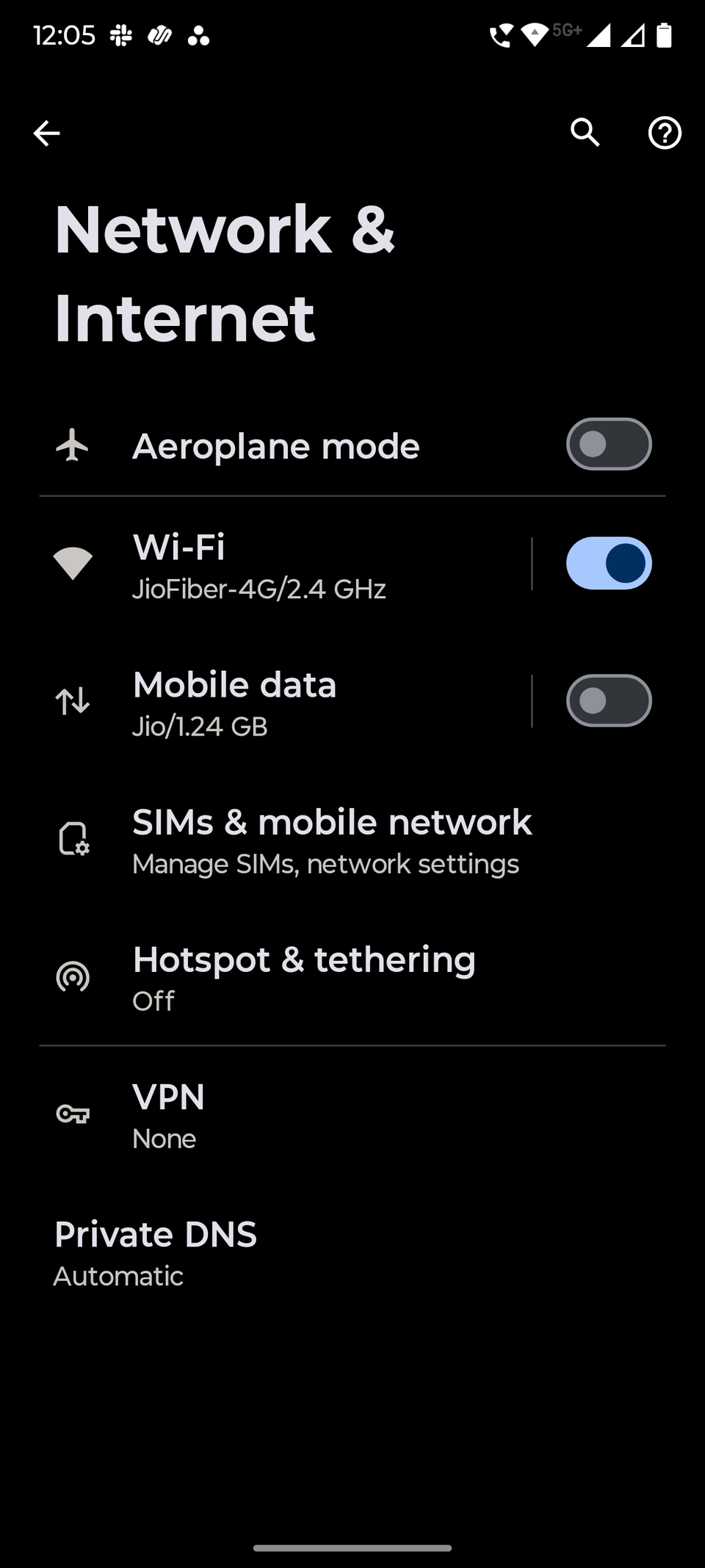Open SIMs & mobile network settings
Screen dimensions: 705x1568
(330, 841)
